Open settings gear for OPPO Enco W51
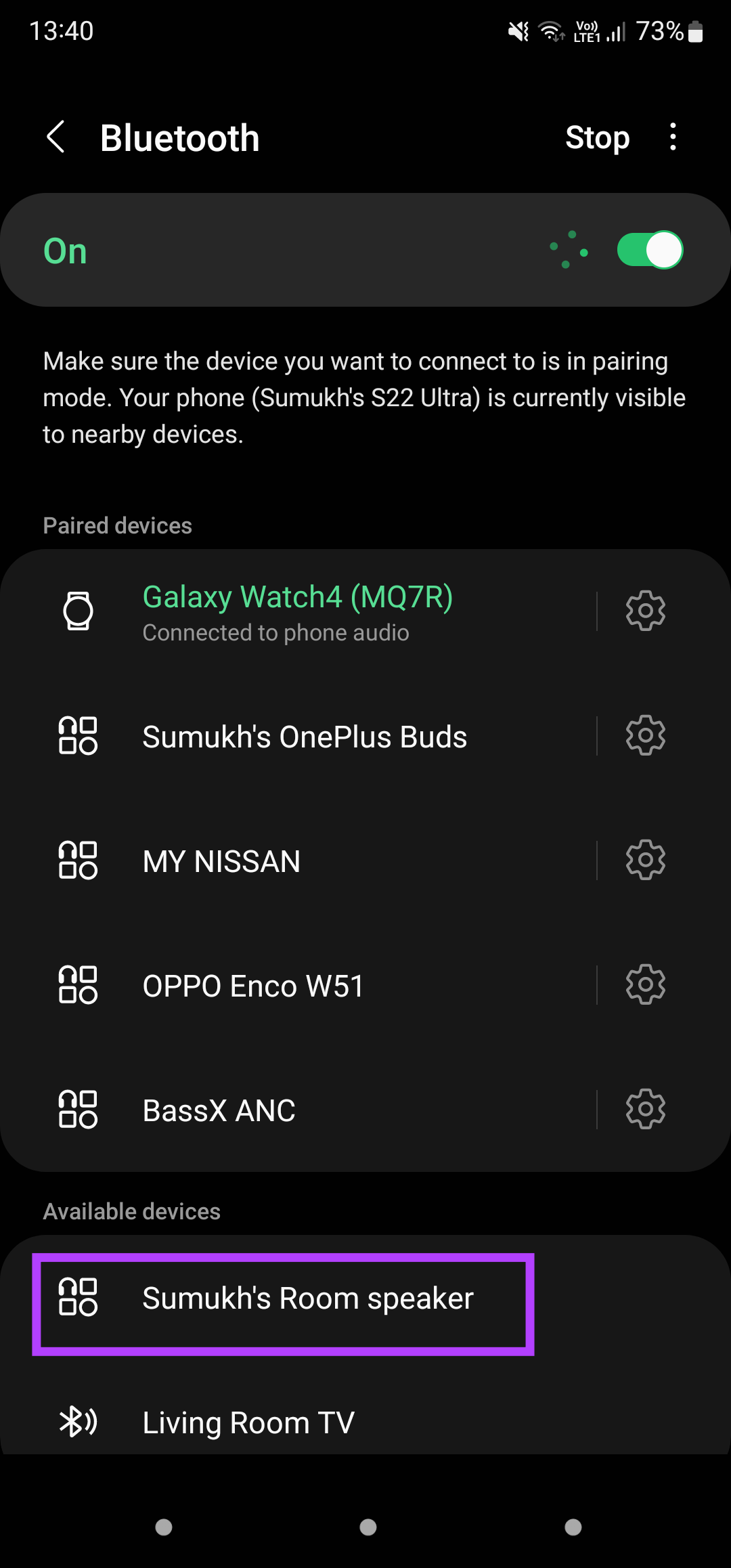The width and height of the screenshot is (731, 1568). point(645,985)
